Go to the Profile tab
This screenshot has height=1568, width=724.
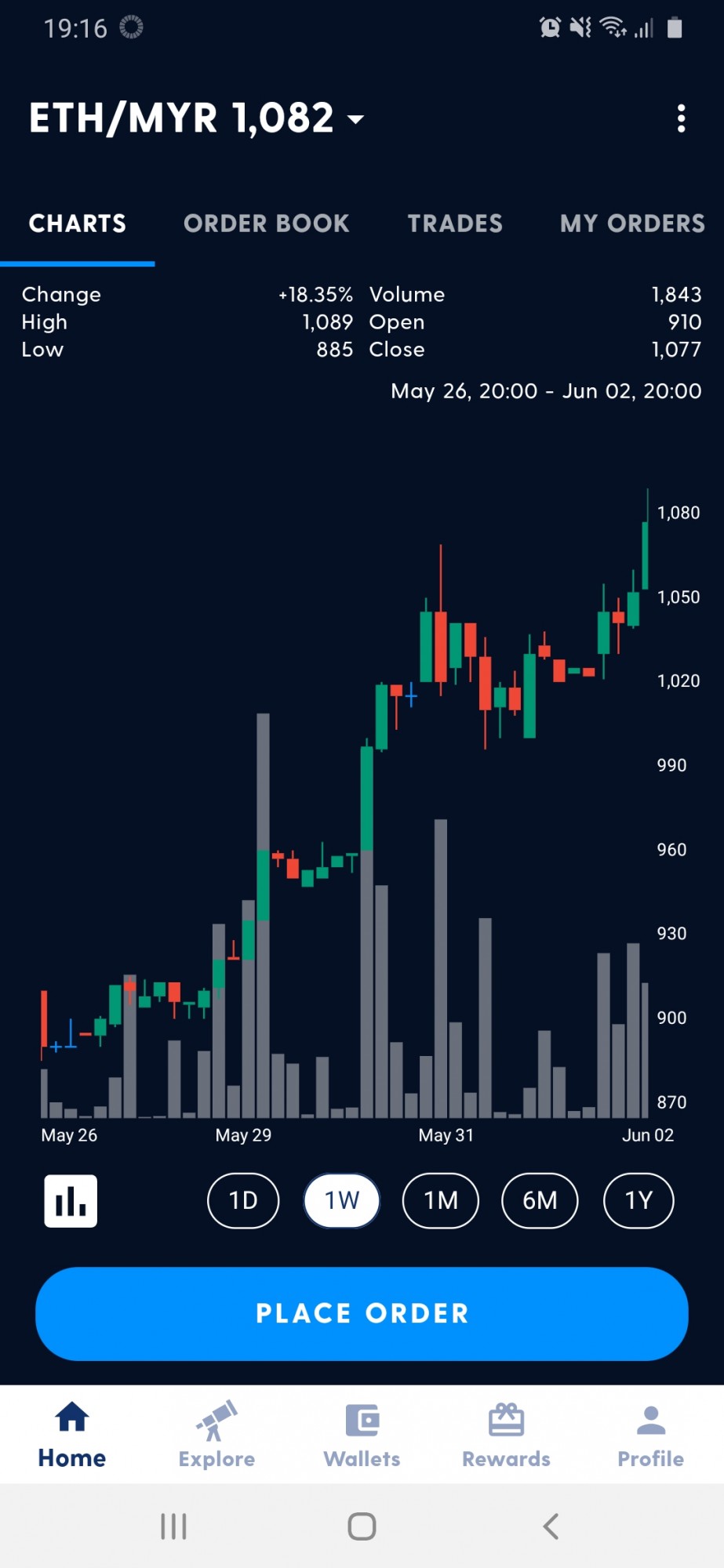(x=650, y=1435)
